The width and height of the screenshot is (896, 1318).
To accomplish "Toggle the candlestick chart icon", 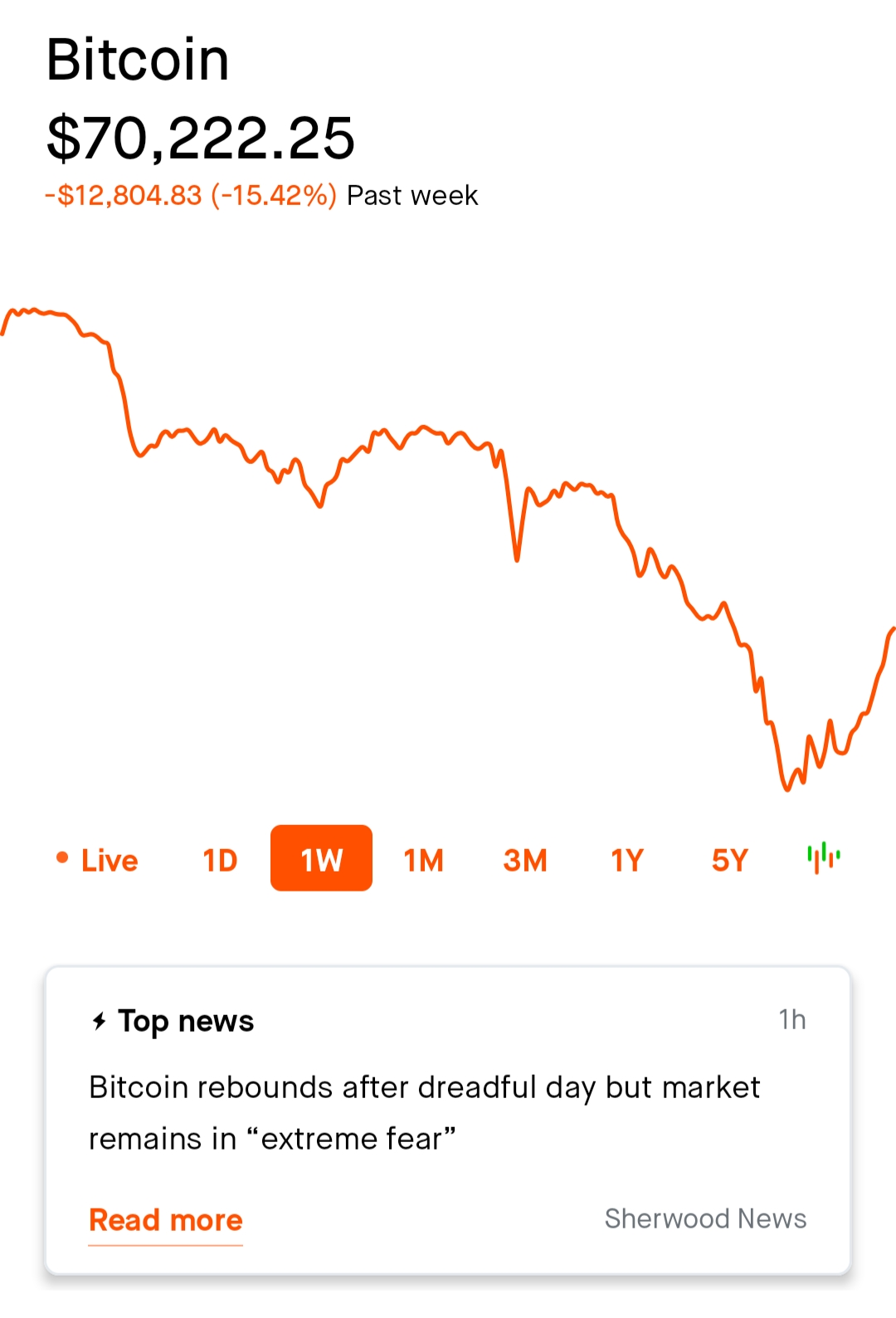I will click(824, 857).
